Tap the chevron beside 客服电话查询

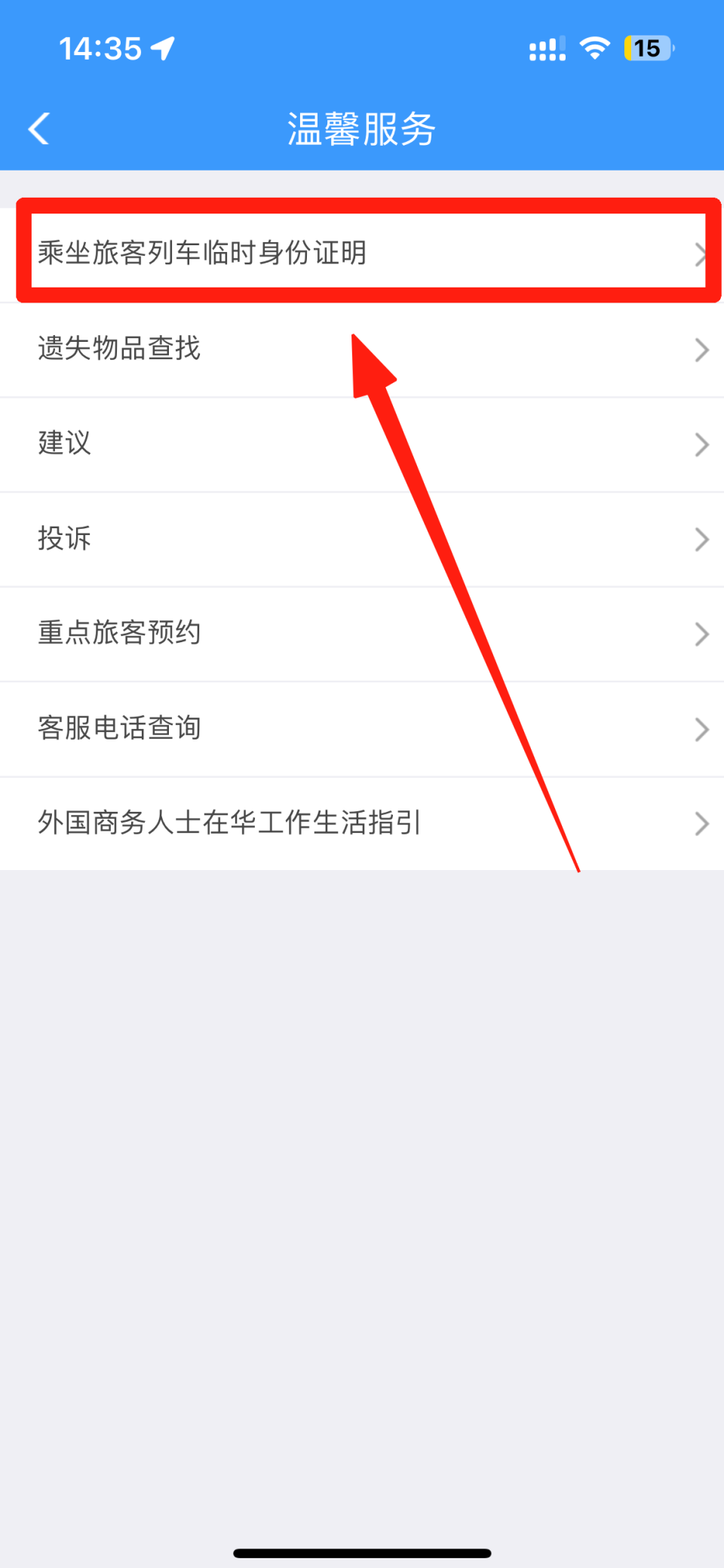[x=702, y=729]
